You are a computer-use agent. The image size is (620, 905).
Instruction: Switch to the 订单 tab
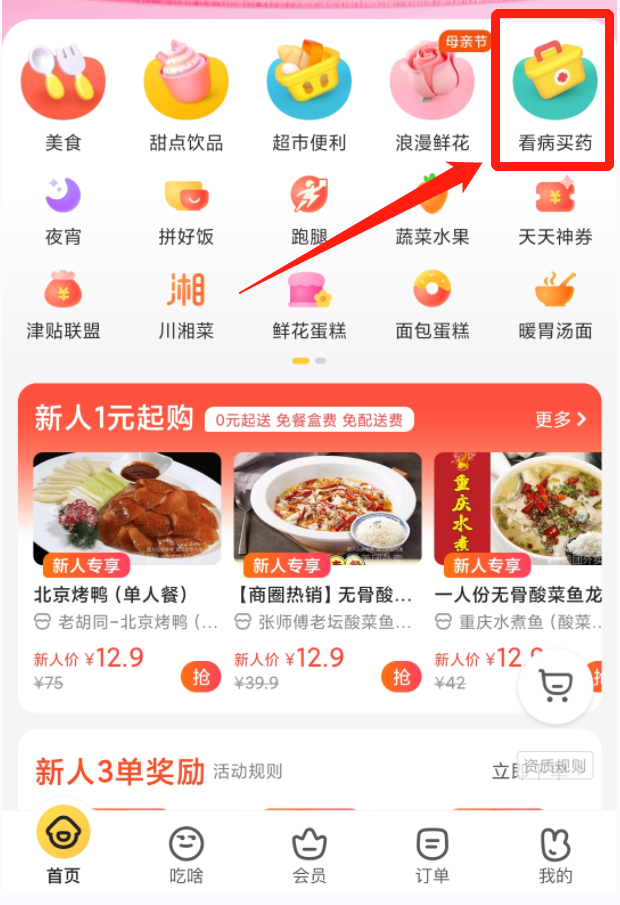432,856
